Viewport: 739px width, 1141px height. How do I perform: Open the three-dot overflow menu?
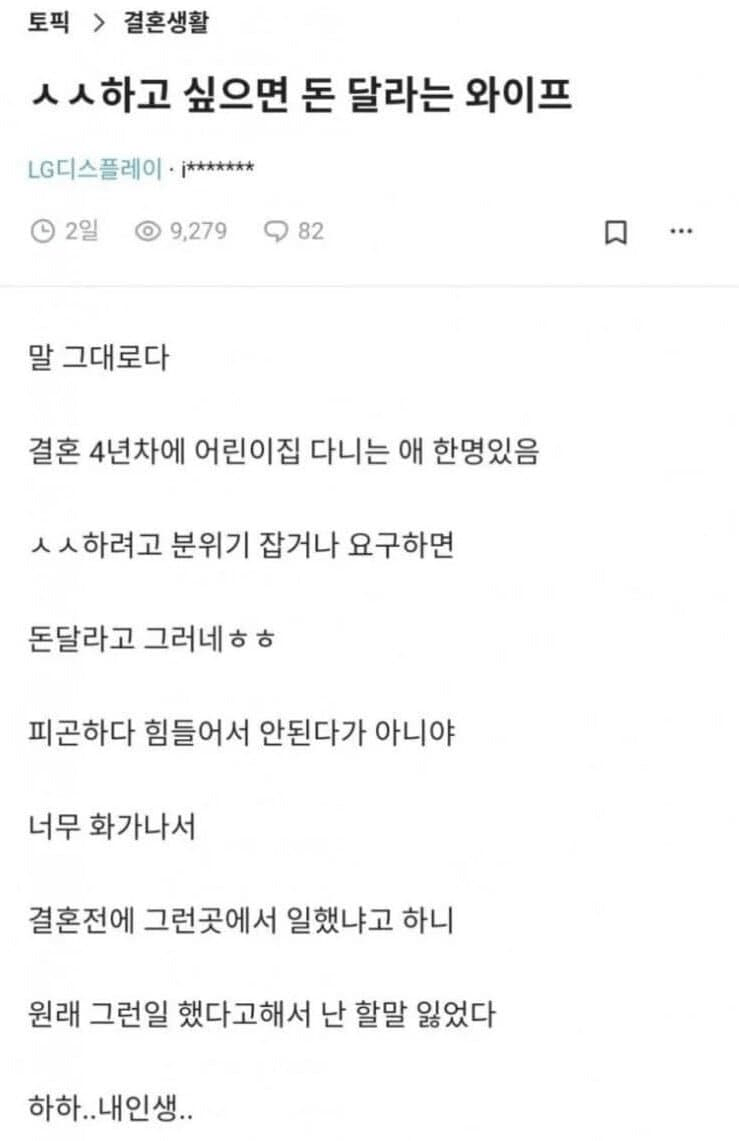point(681,231)
